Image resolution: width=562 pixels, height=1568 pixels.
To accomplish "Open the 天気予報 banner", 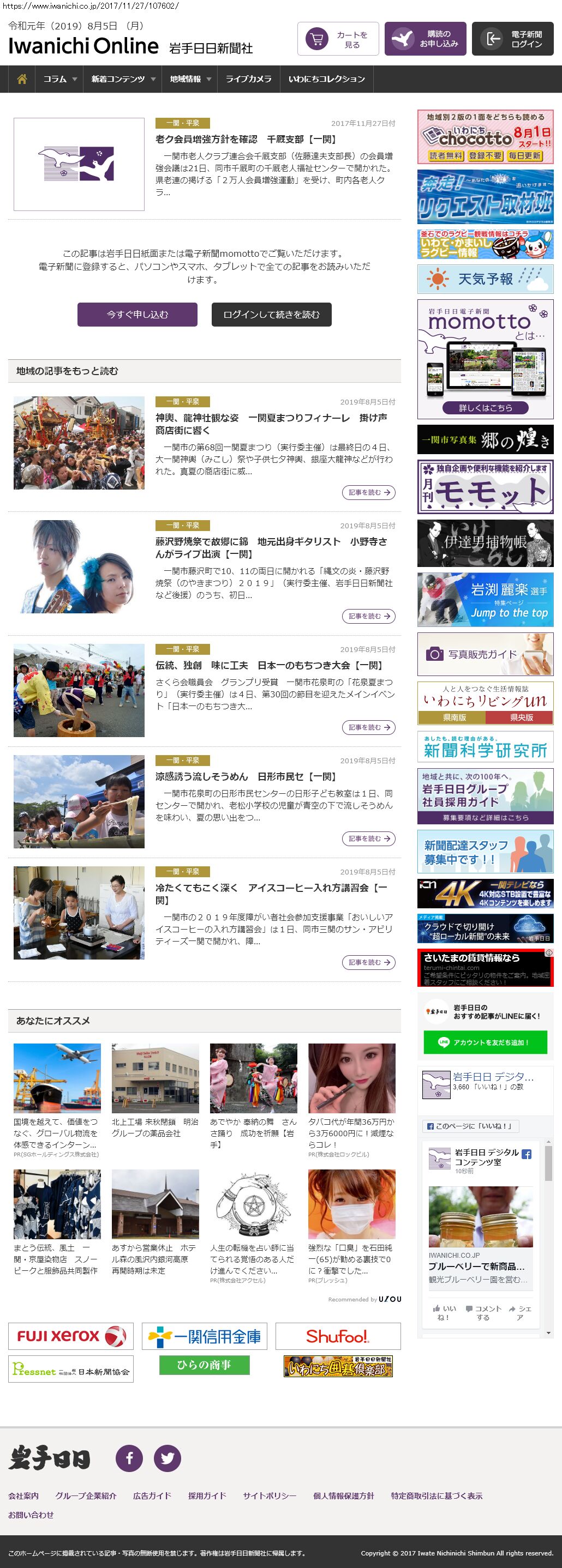I will coord(485,279).
